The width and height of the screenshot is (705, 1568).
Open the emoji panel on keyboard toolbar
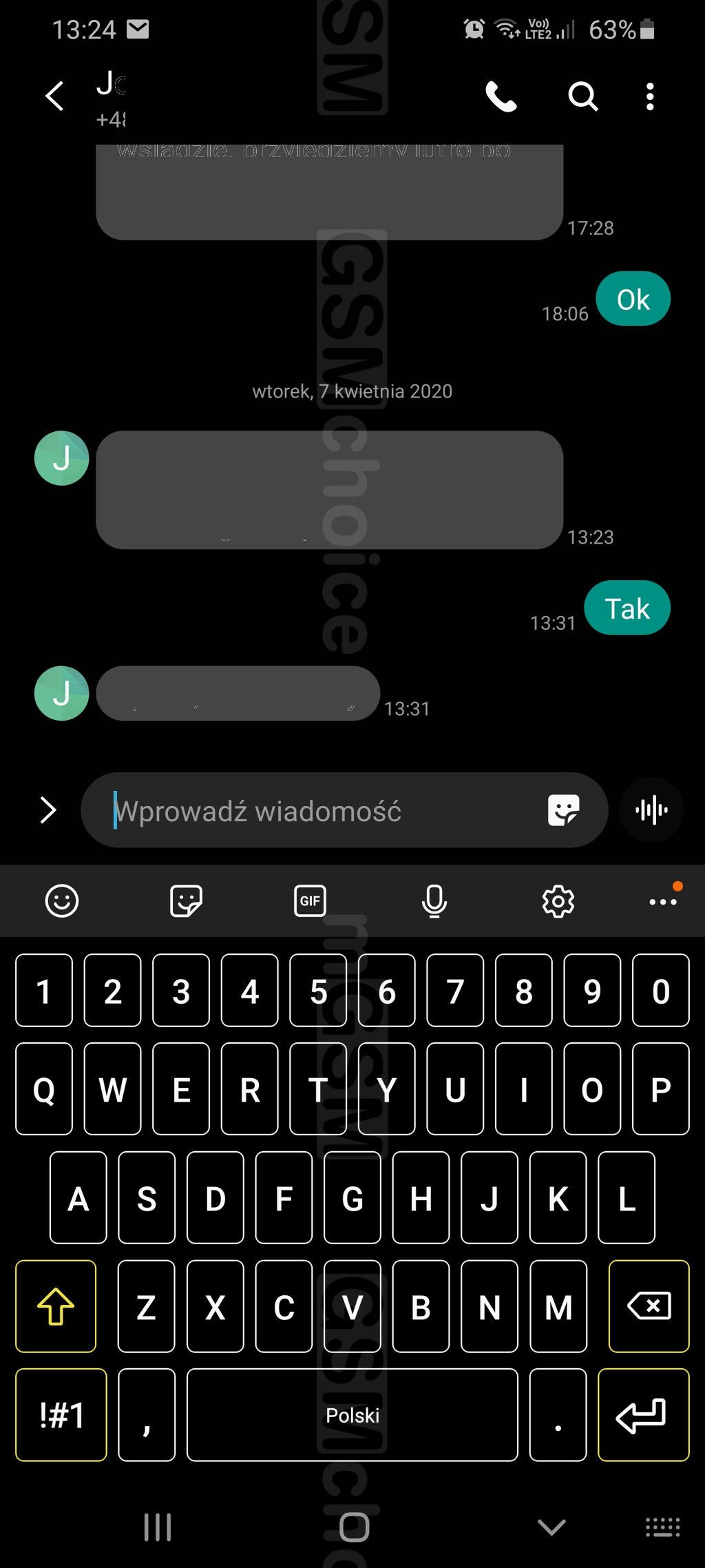pos(62,901)
